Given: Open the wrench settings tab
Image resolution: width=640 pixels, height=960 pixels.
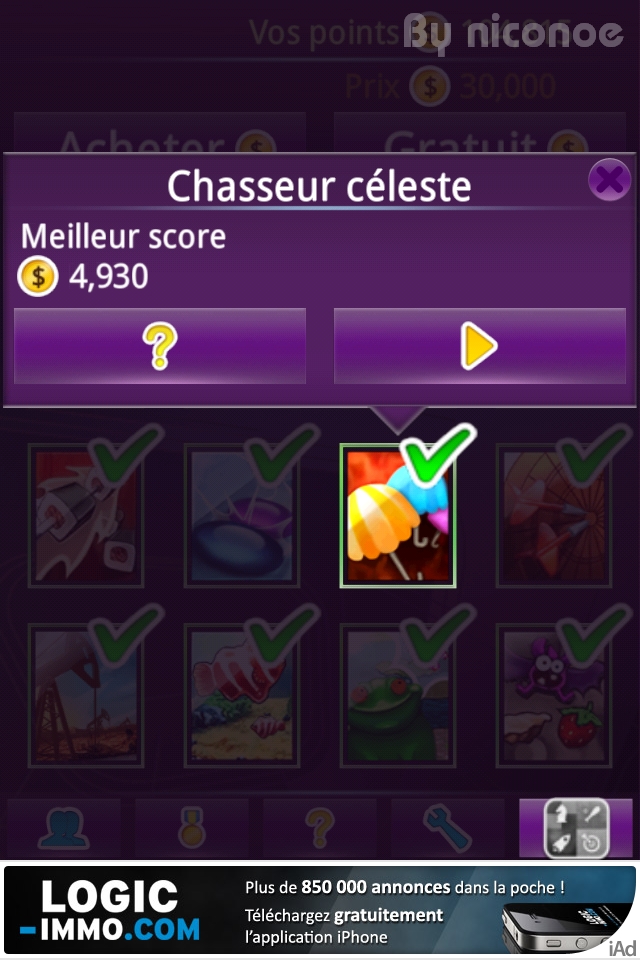Looking at the screenshot, I should pyautogui.click(x=447, y=828).
